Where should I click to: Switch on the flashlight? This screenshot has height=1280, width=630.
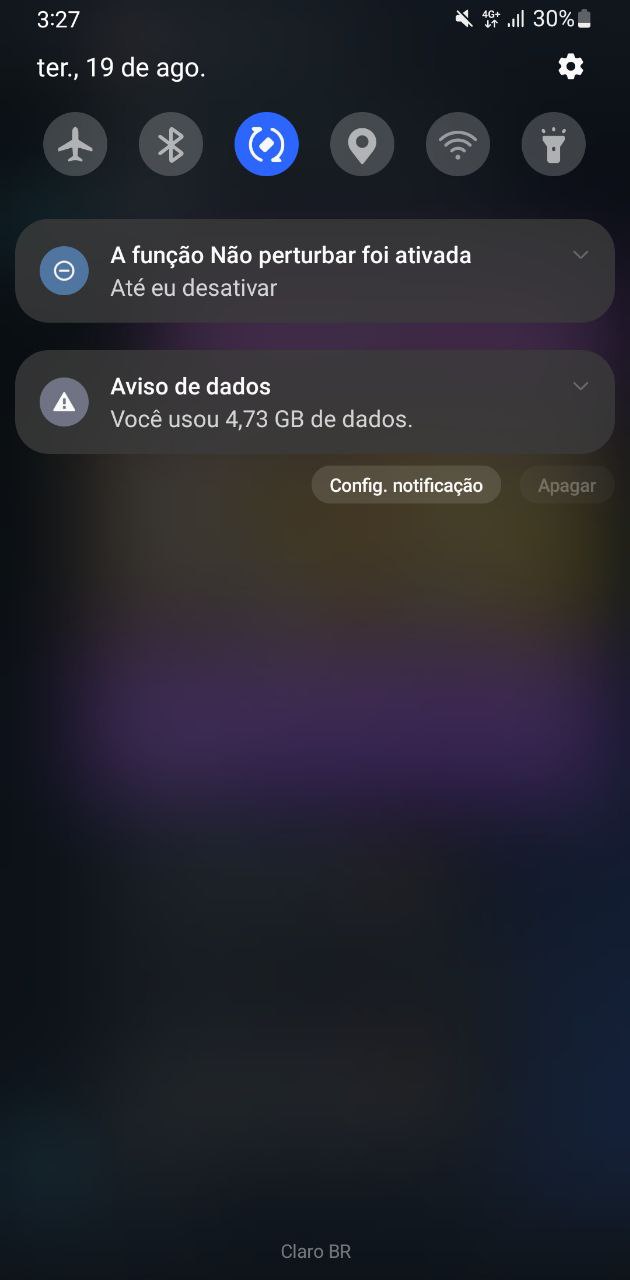click(554, 145)
